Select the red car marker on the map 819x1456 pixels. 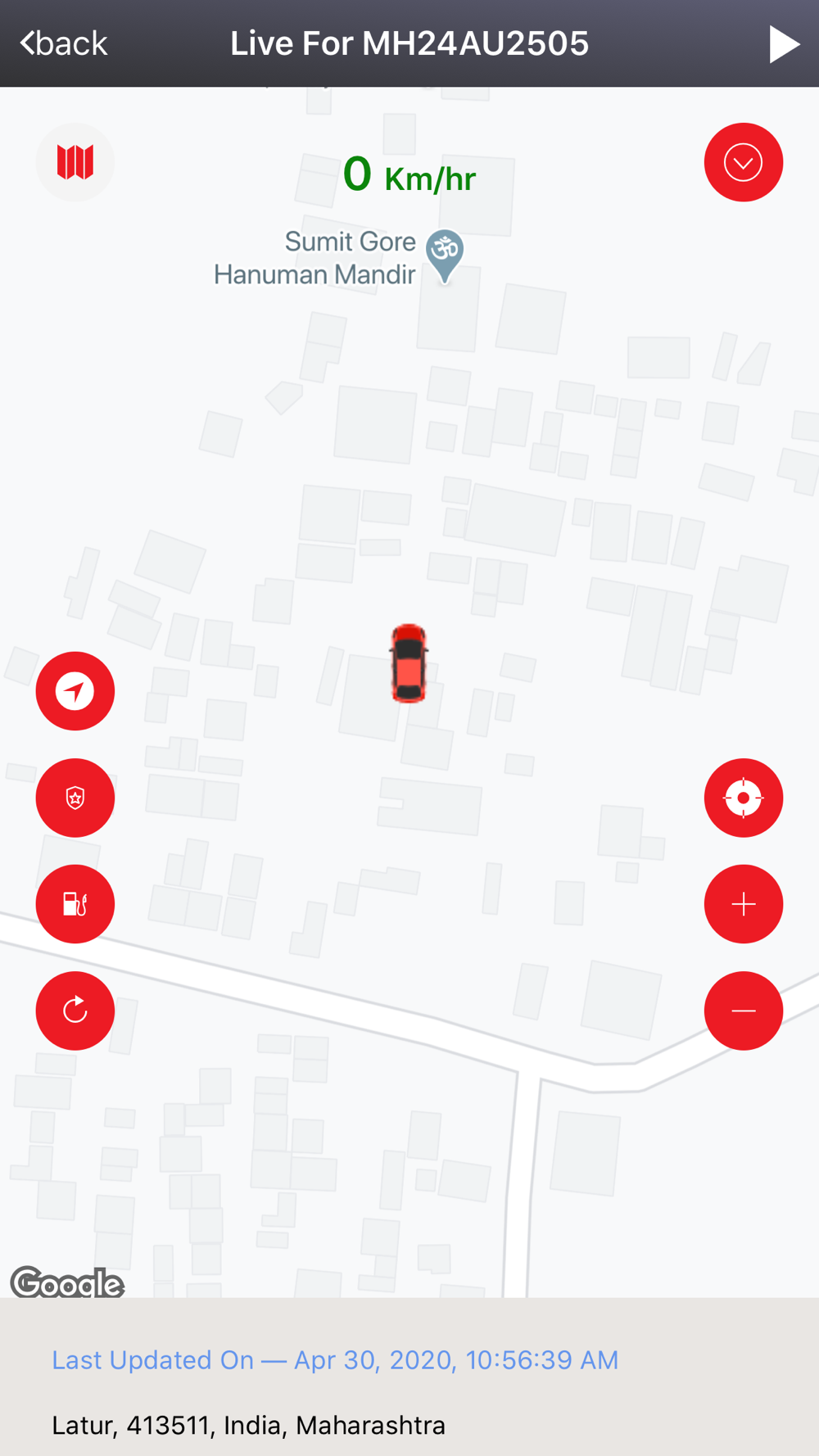coord(409,663)
